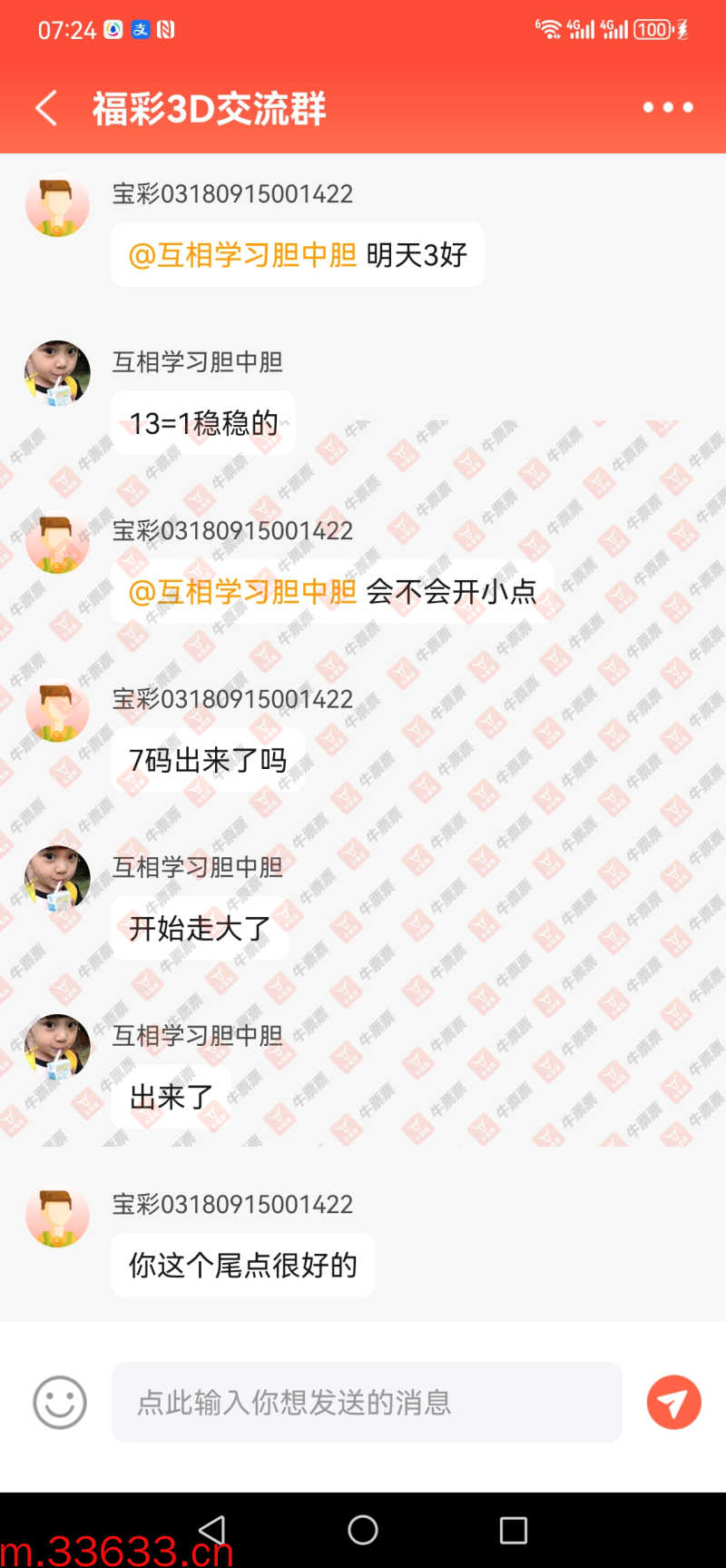
Task: Open avatar of 宝彩 who said 你这个尾点很好的
Action: pyautogui.click(x=57, y=1217)
